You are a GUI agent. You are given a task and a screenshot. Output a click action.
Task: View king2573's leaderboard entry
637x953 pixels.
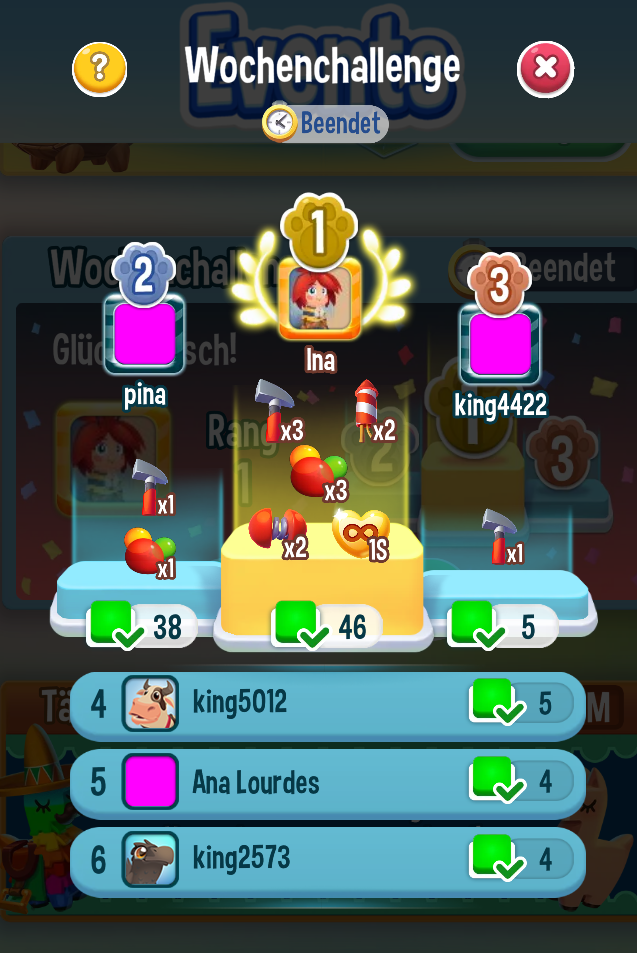pyautogui.click(x=327, y=859)
